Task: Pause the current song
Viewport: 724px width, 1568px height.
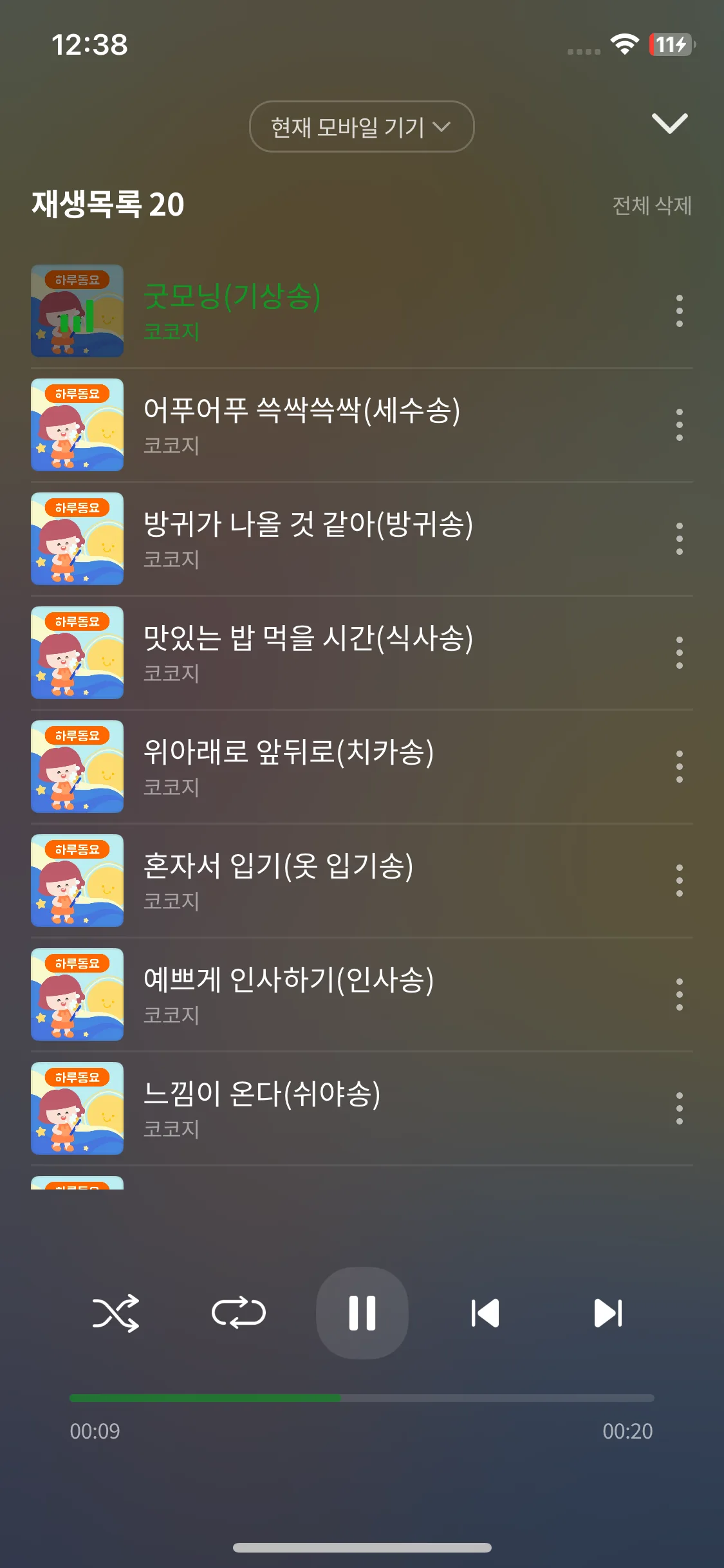Action: 362,1313
